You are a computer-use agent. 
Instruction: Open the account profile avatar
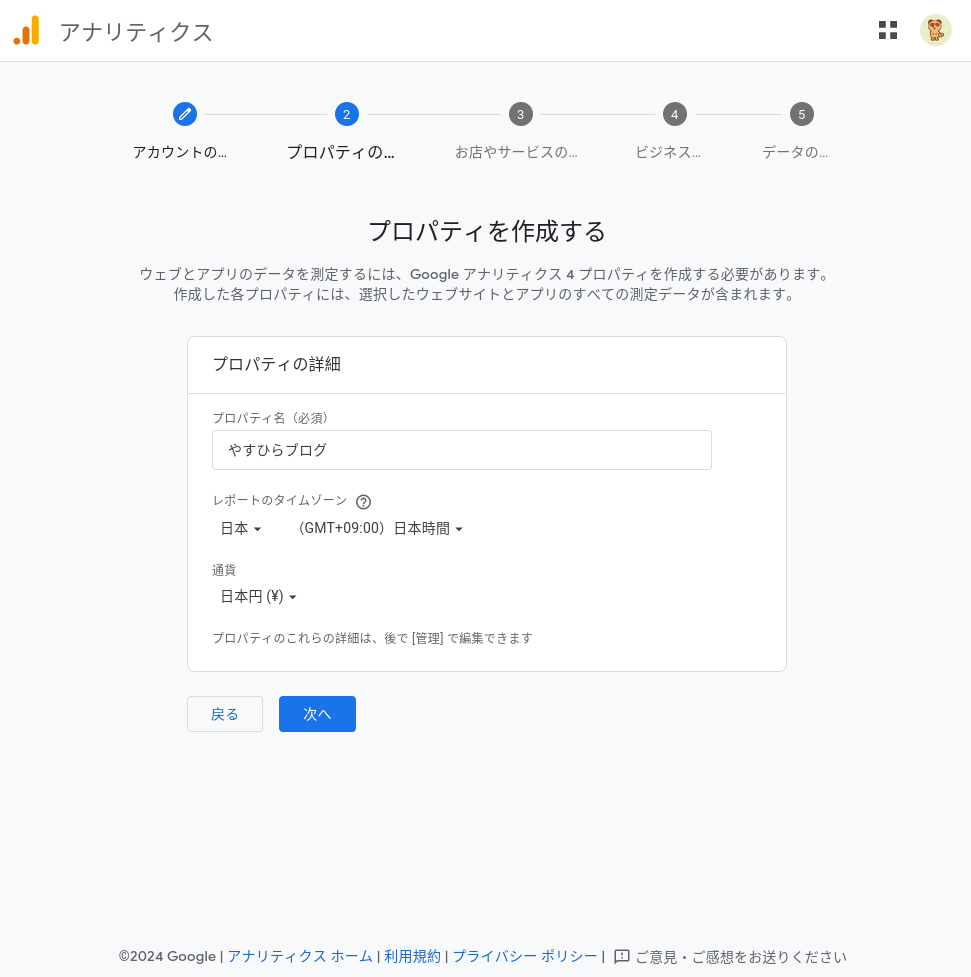(935, 30)
